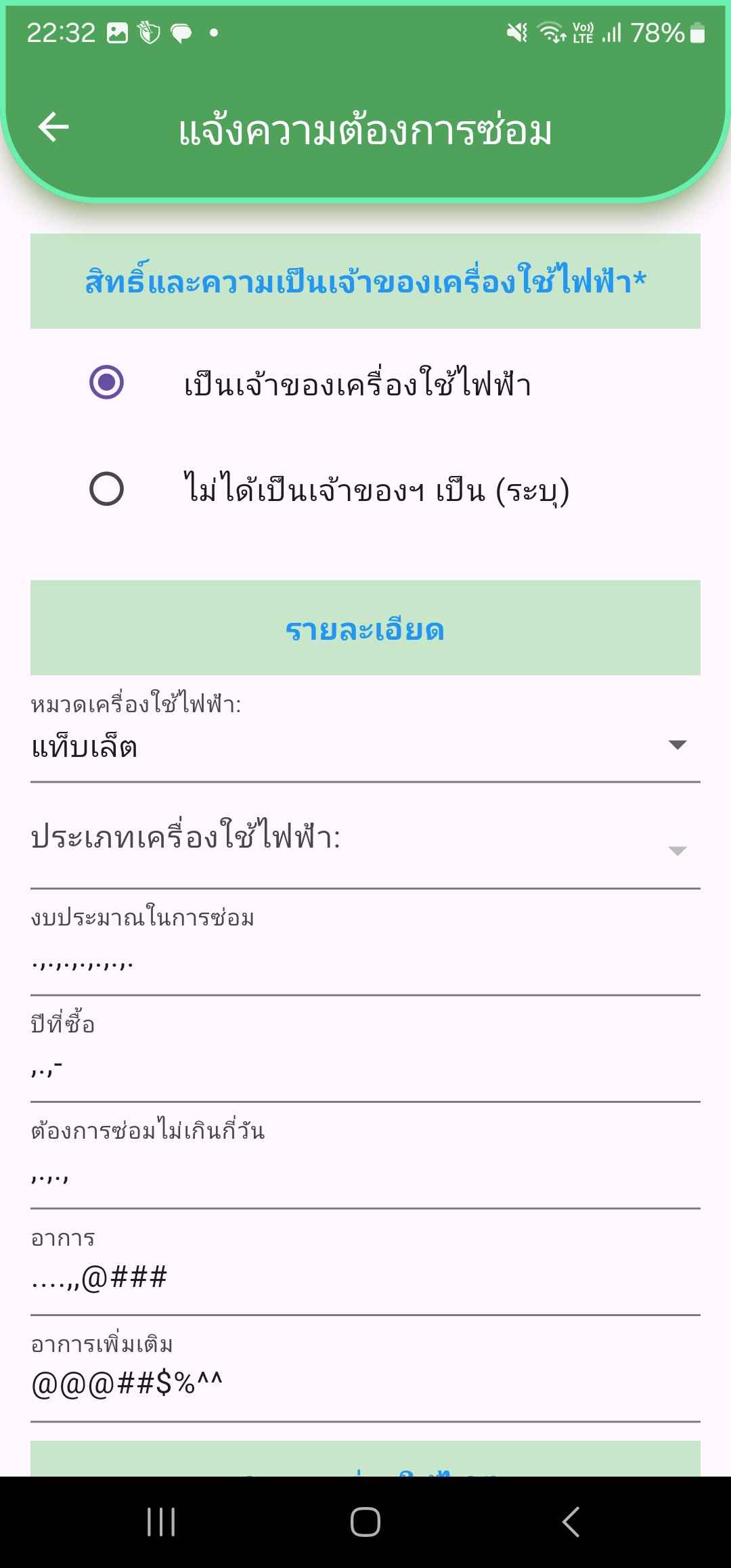This screenshot has width=731, height=1568.
Task: Select the เป็นเจ้าของเครื่องใช้ไฟฟ้า radio option
Action: coord(107,383)
